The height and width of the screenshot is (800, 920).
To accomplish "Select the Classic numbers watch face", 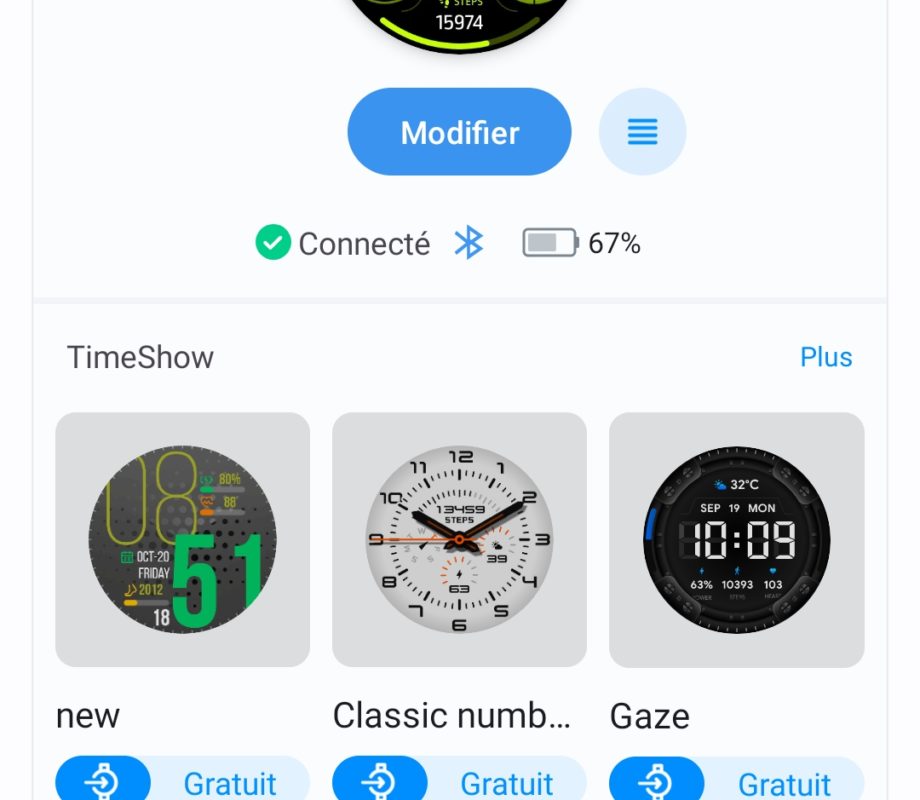I will click(459, 540).
